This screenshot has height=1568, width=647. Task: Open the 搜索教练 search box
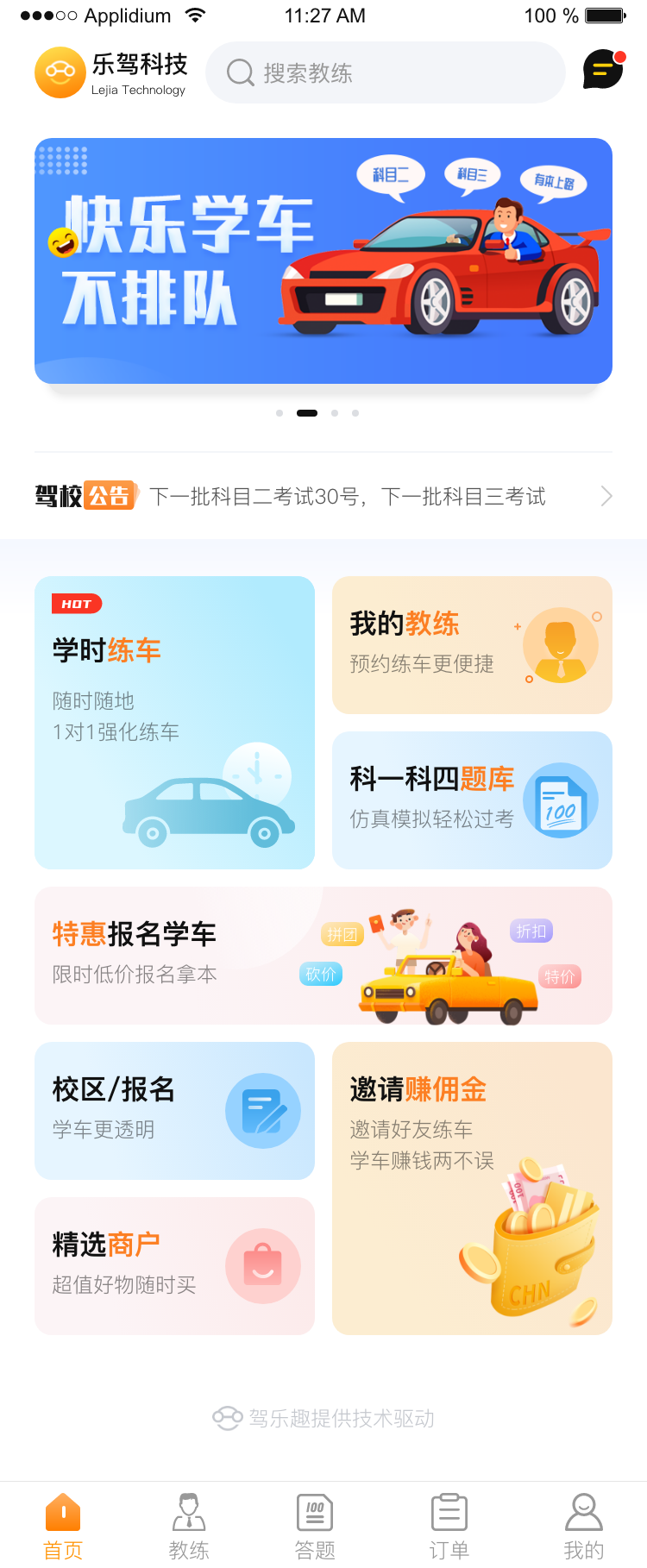pos(385,73)
